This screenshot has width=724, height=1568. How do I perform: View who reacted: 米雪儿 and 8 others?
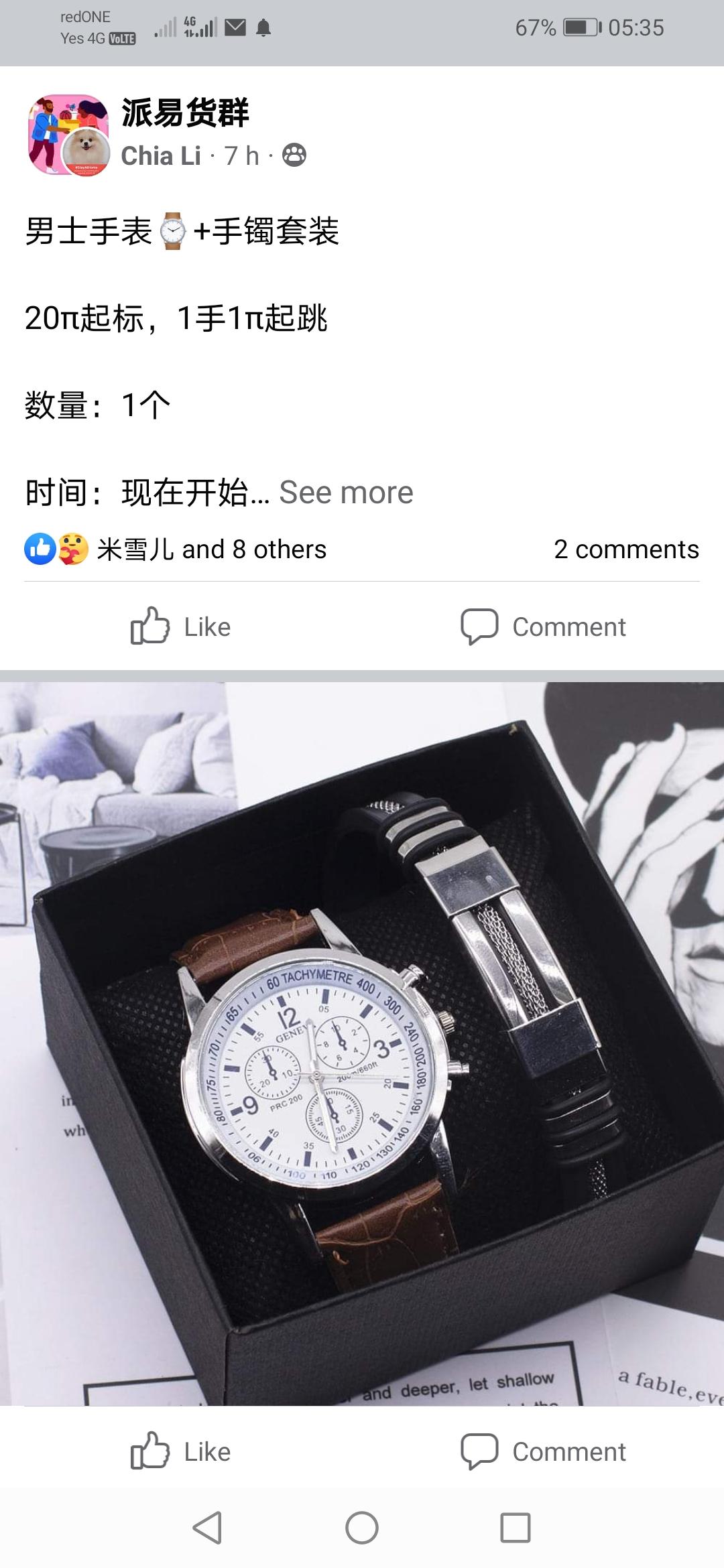pos(210,549)
